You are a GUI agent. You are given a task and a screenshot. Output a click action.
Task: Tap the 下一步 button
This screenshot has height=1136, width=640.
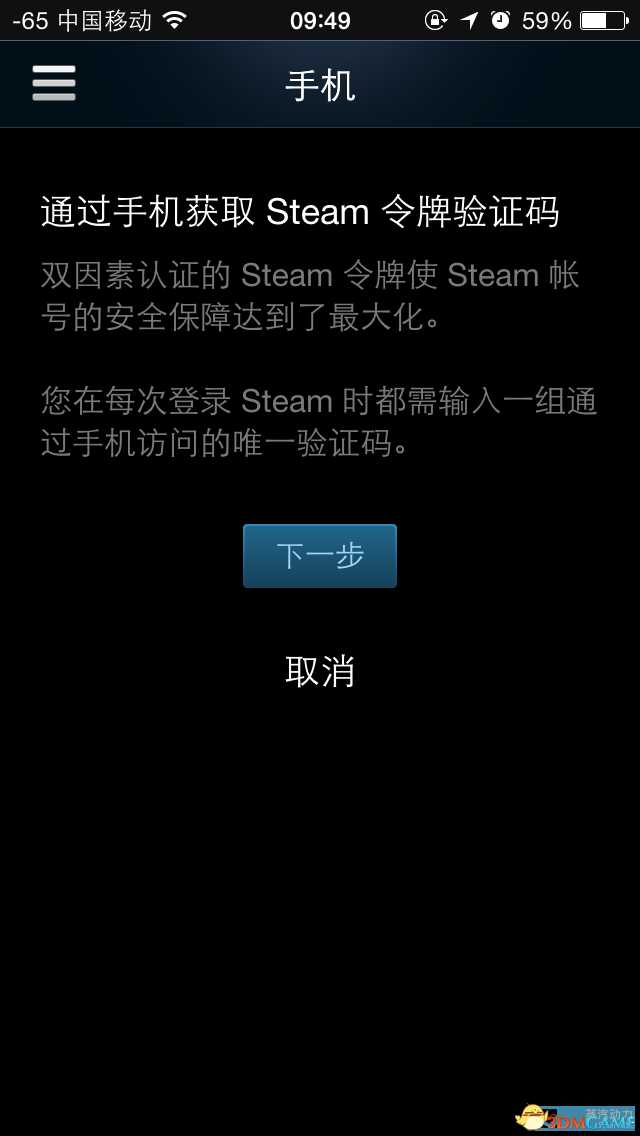coord(320,556)
